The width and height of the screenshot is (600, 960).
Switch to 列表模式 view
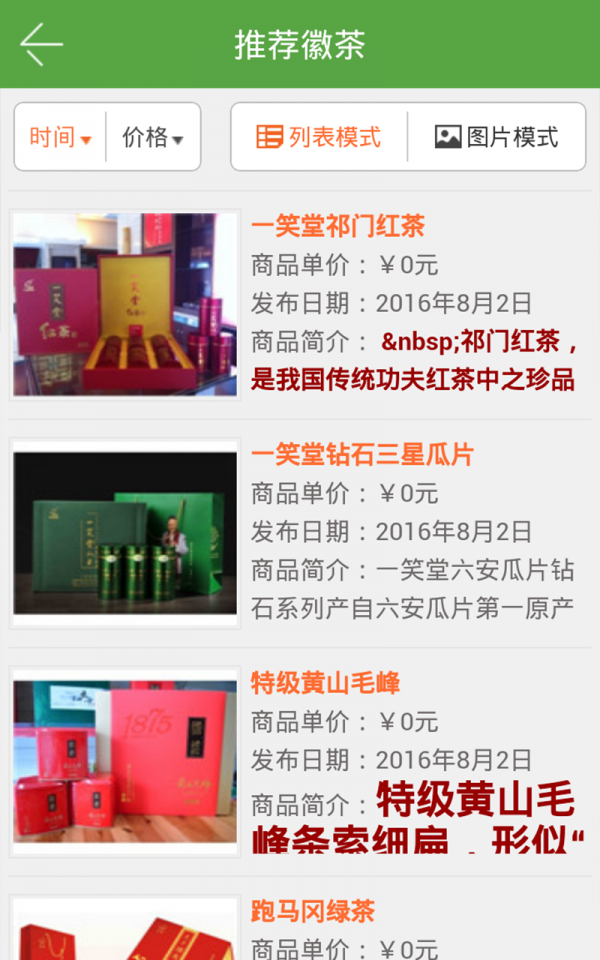[319, 137]
